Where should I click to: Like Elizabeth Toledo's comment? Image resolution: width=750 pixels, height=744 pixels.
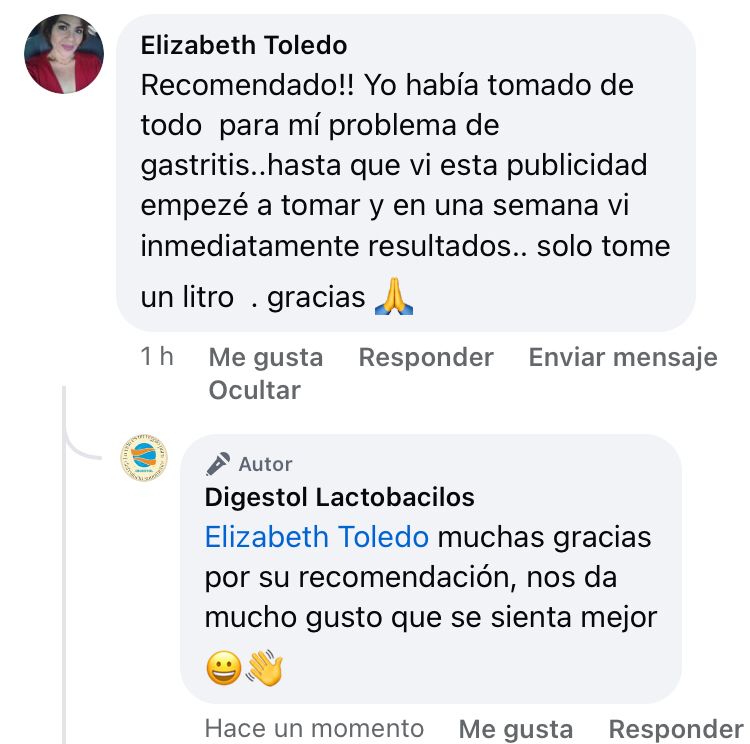tap(265, 358)
